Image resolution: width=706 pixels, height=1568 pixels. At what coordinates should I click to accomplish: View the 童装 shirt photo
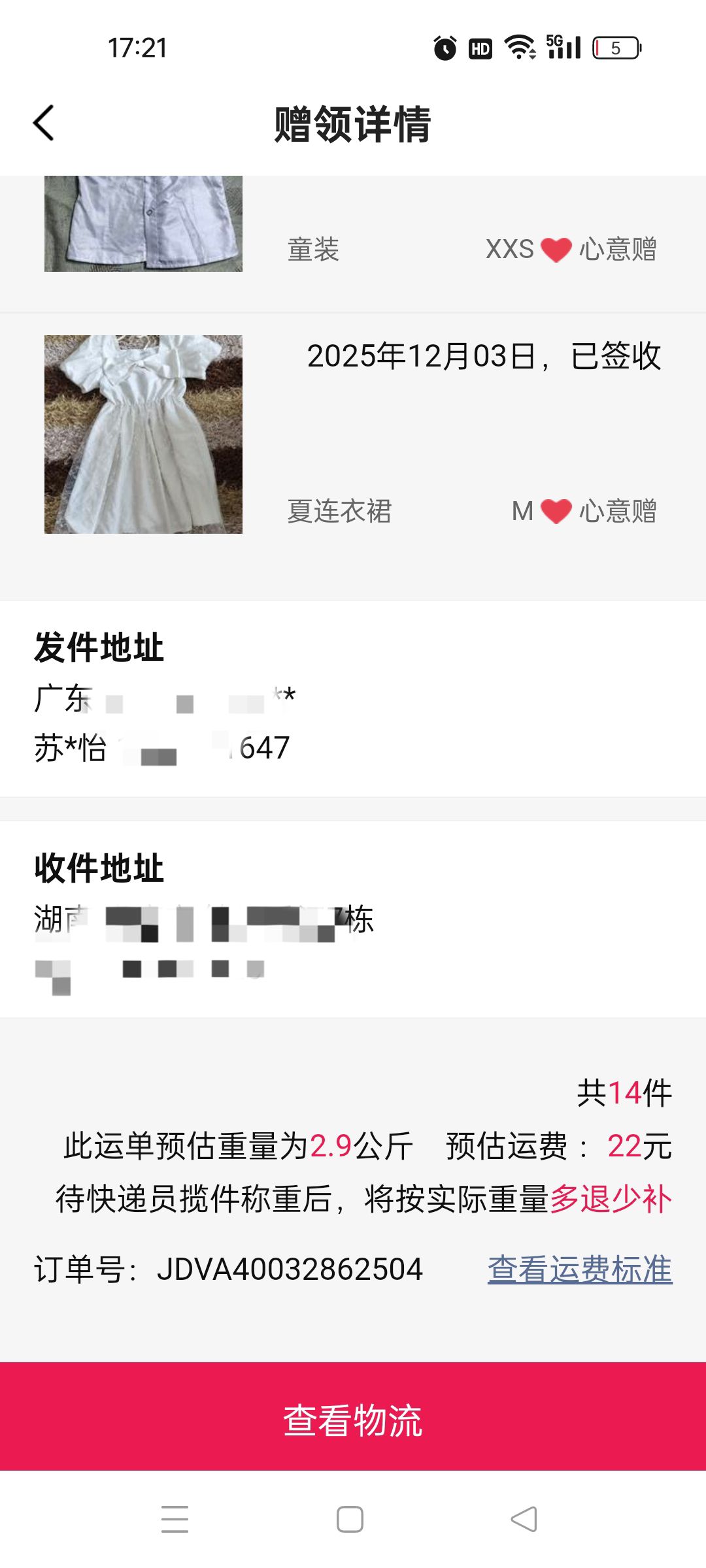[x=143, y=223]
